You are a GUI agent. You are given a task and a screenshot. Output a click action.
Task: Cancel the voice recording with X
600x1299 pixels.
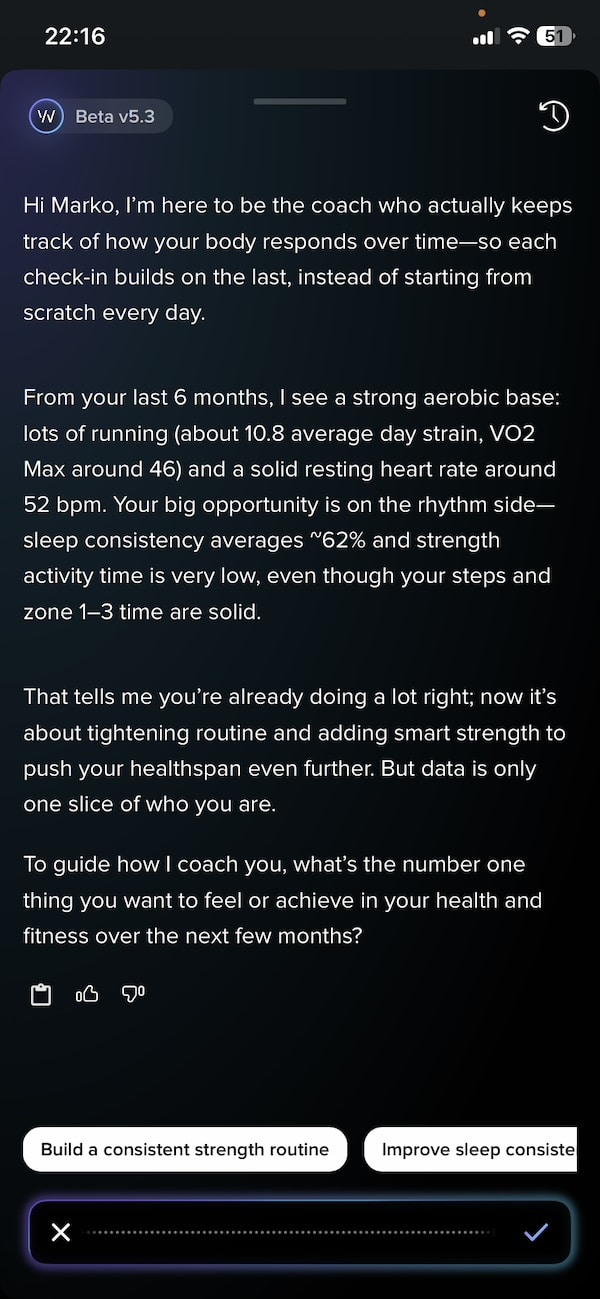tap(61, 1232)
